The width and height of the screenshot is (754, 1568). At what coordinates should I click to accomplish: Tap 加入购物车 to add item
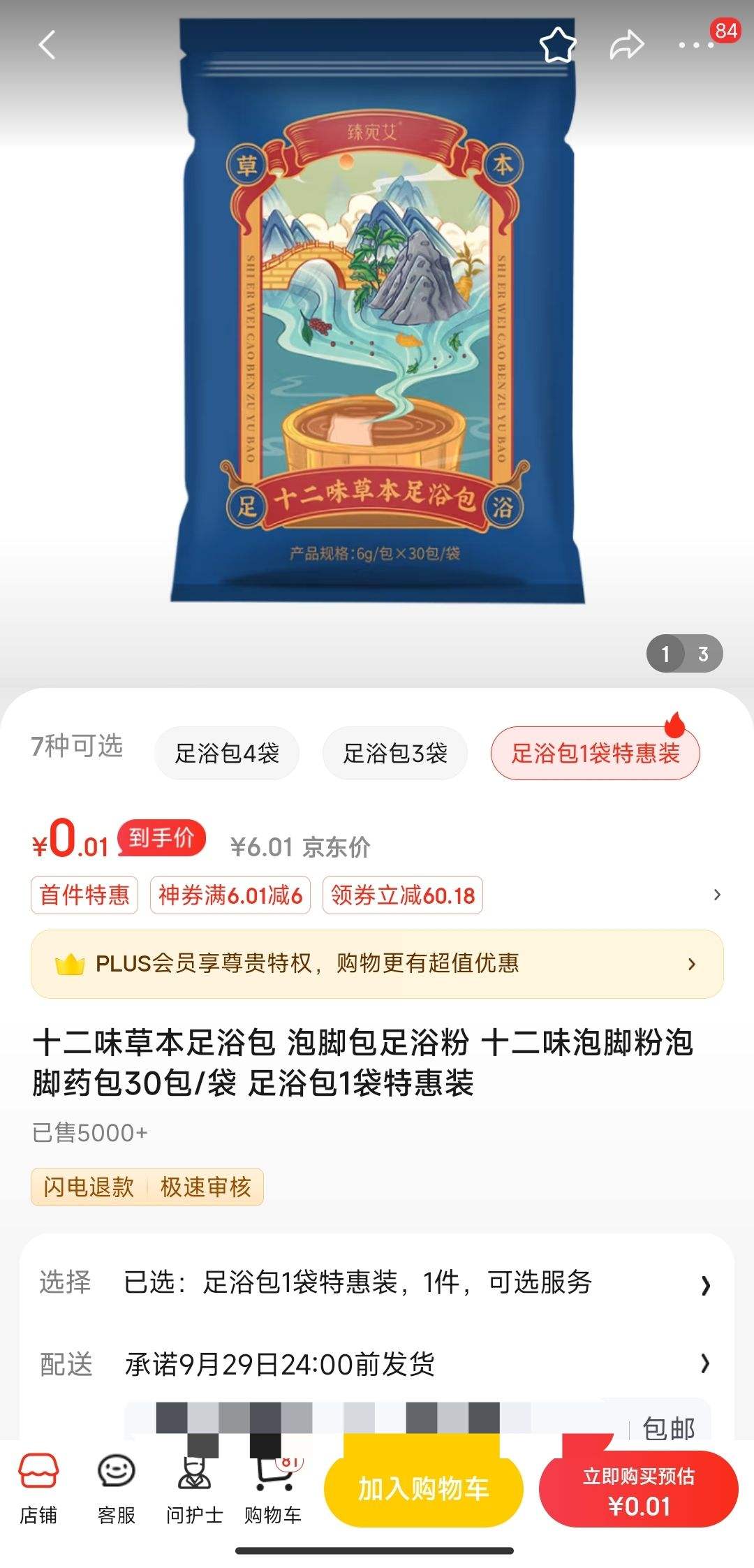423,1489
